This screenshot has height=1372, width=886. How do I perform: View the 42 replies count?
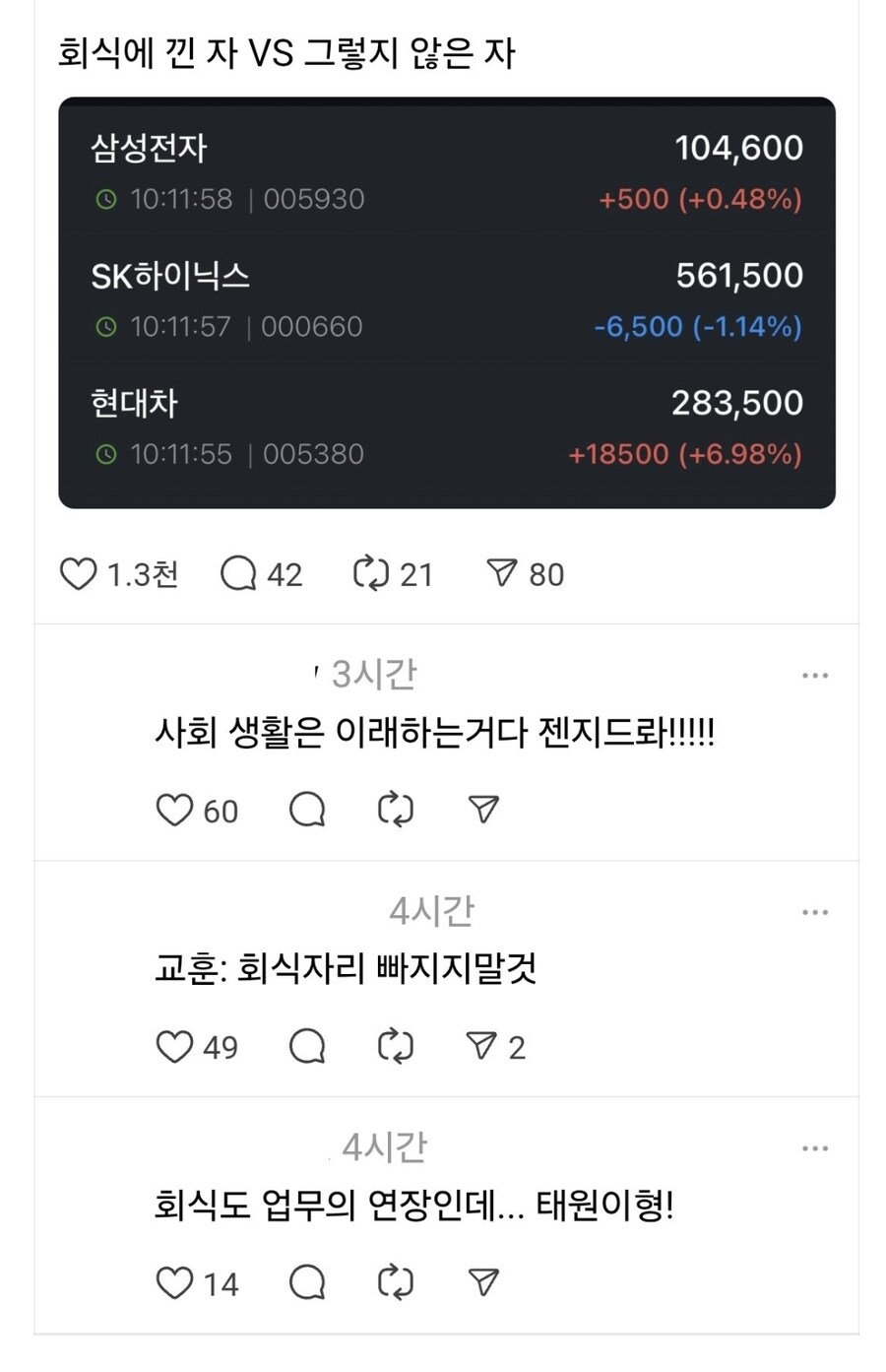(x=259, y=574)
